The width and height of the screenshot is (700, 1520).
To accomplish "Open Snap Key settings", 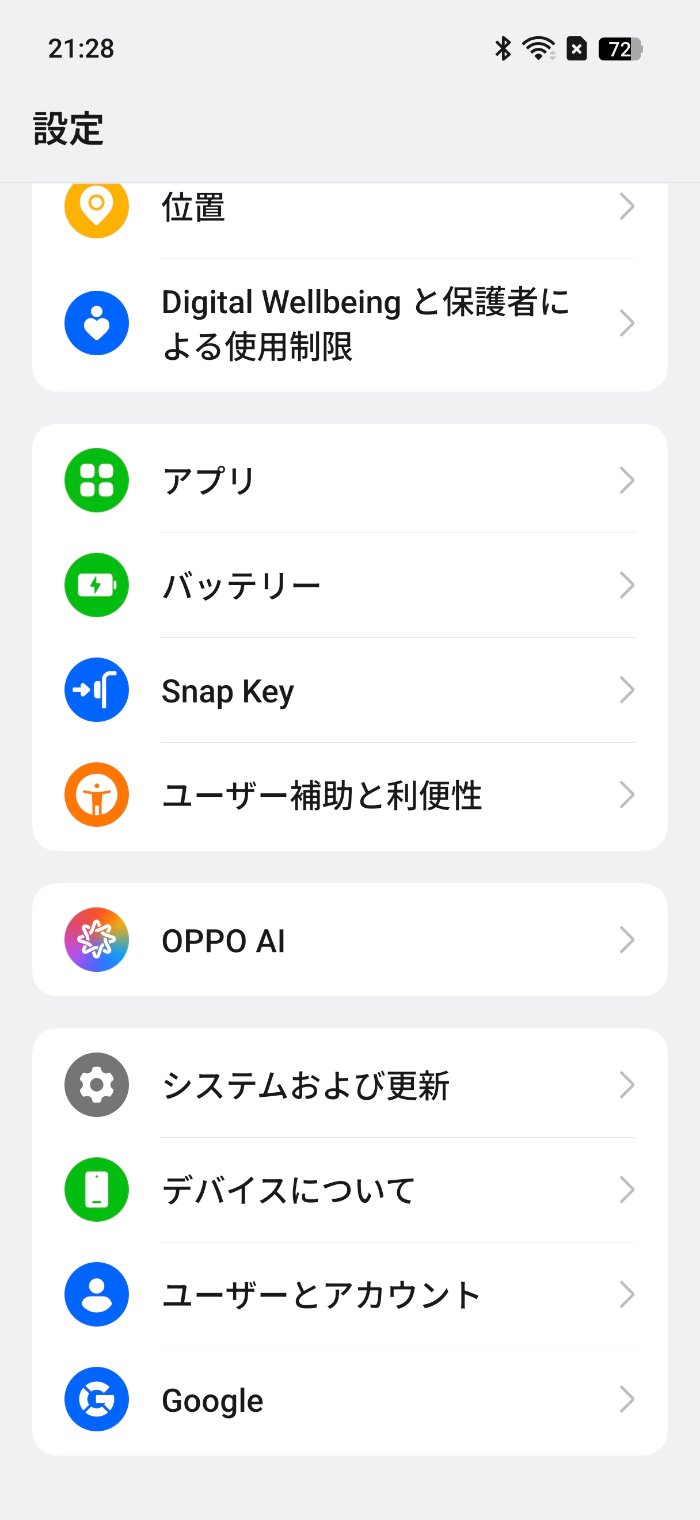I will click(x=350, y=690).
